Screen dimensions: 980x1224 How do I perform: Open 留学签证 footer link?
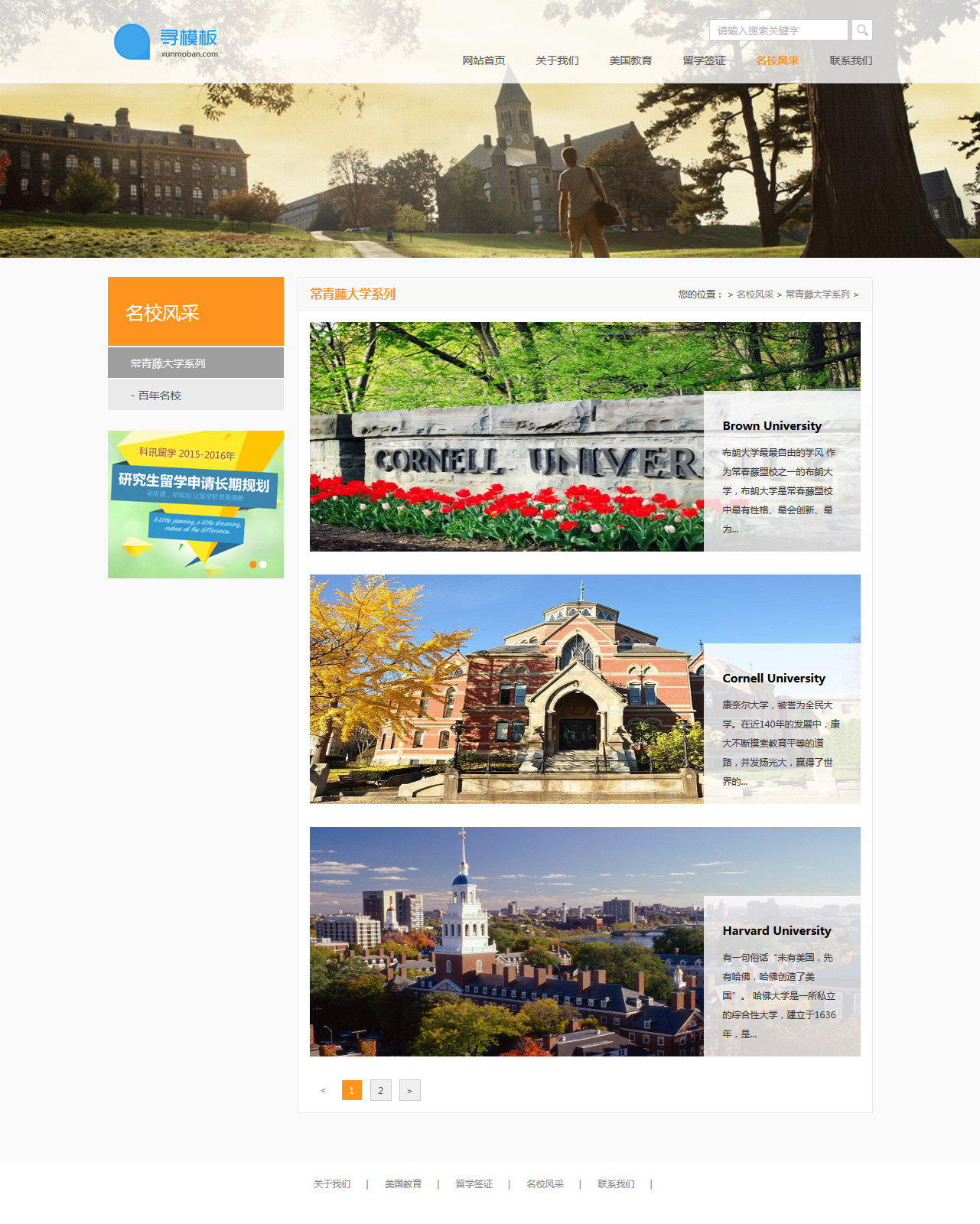[x=474, y=1184]
